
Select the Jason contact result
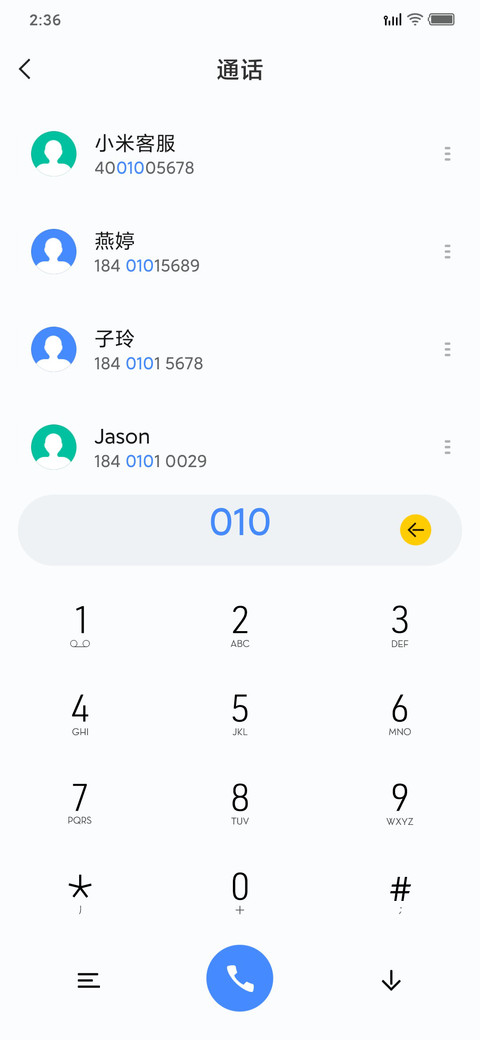click(239, 447)
